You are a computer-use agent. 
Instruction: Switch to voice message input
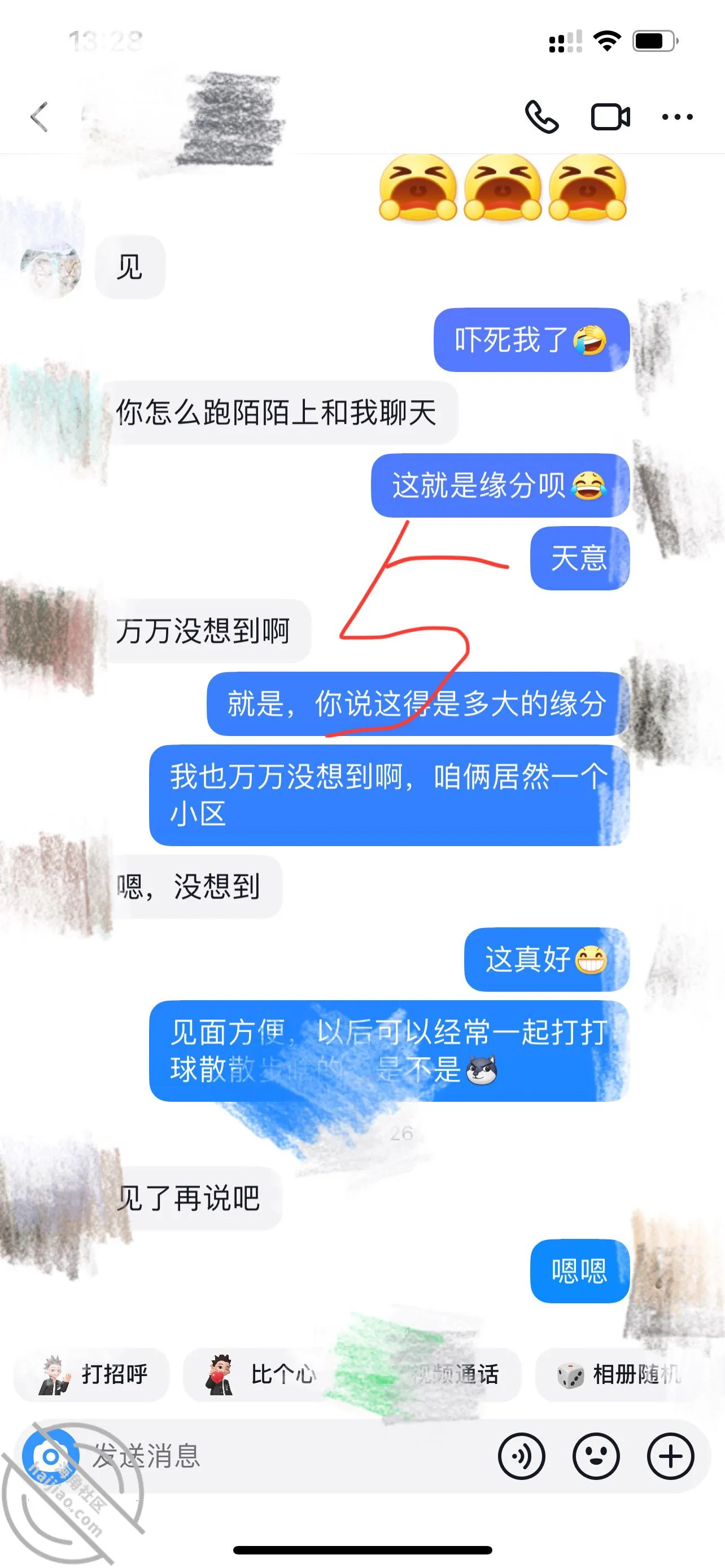[x=522, y=1457]
